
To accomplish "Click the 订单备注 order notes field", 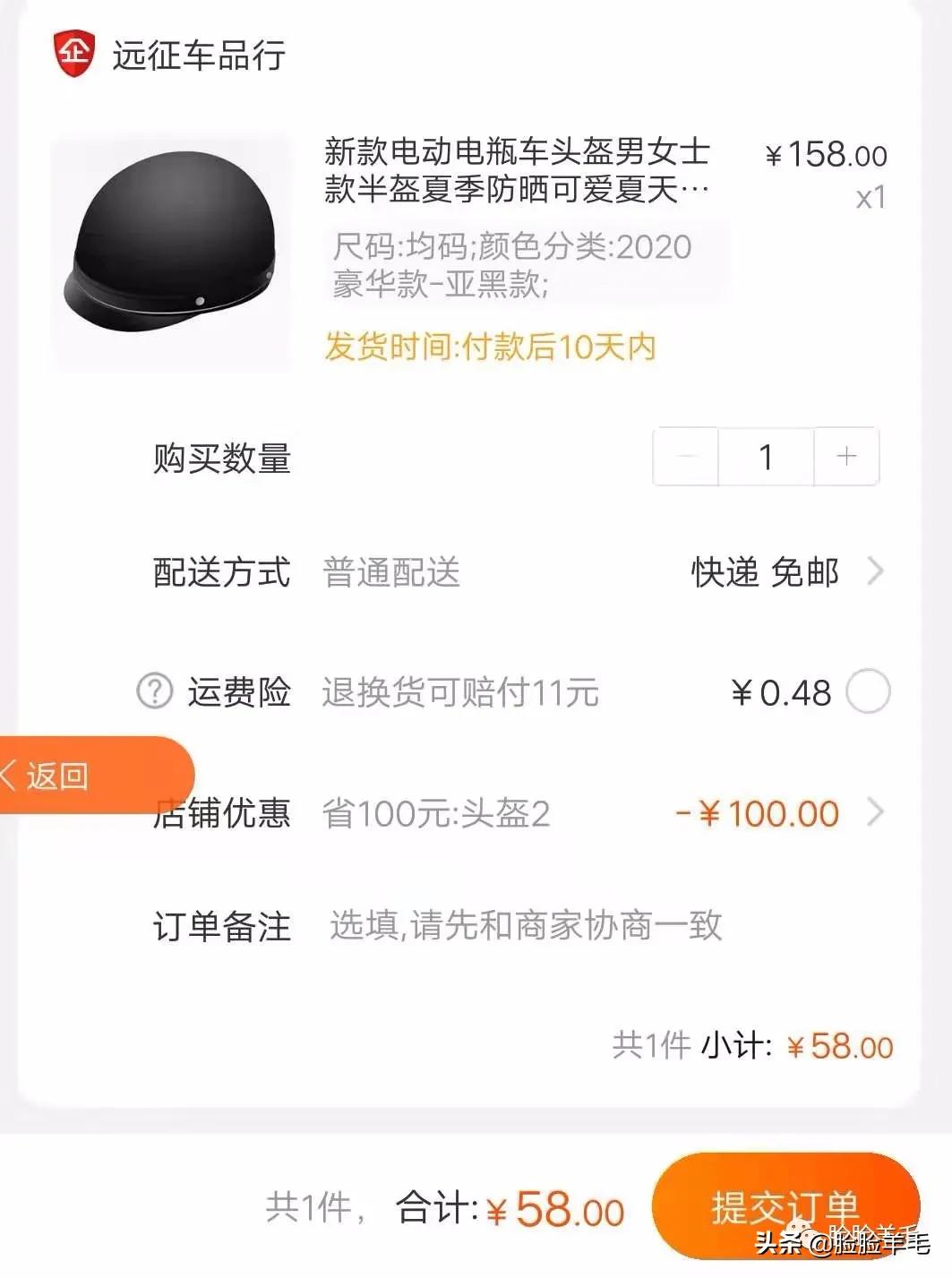I will 528,928.
